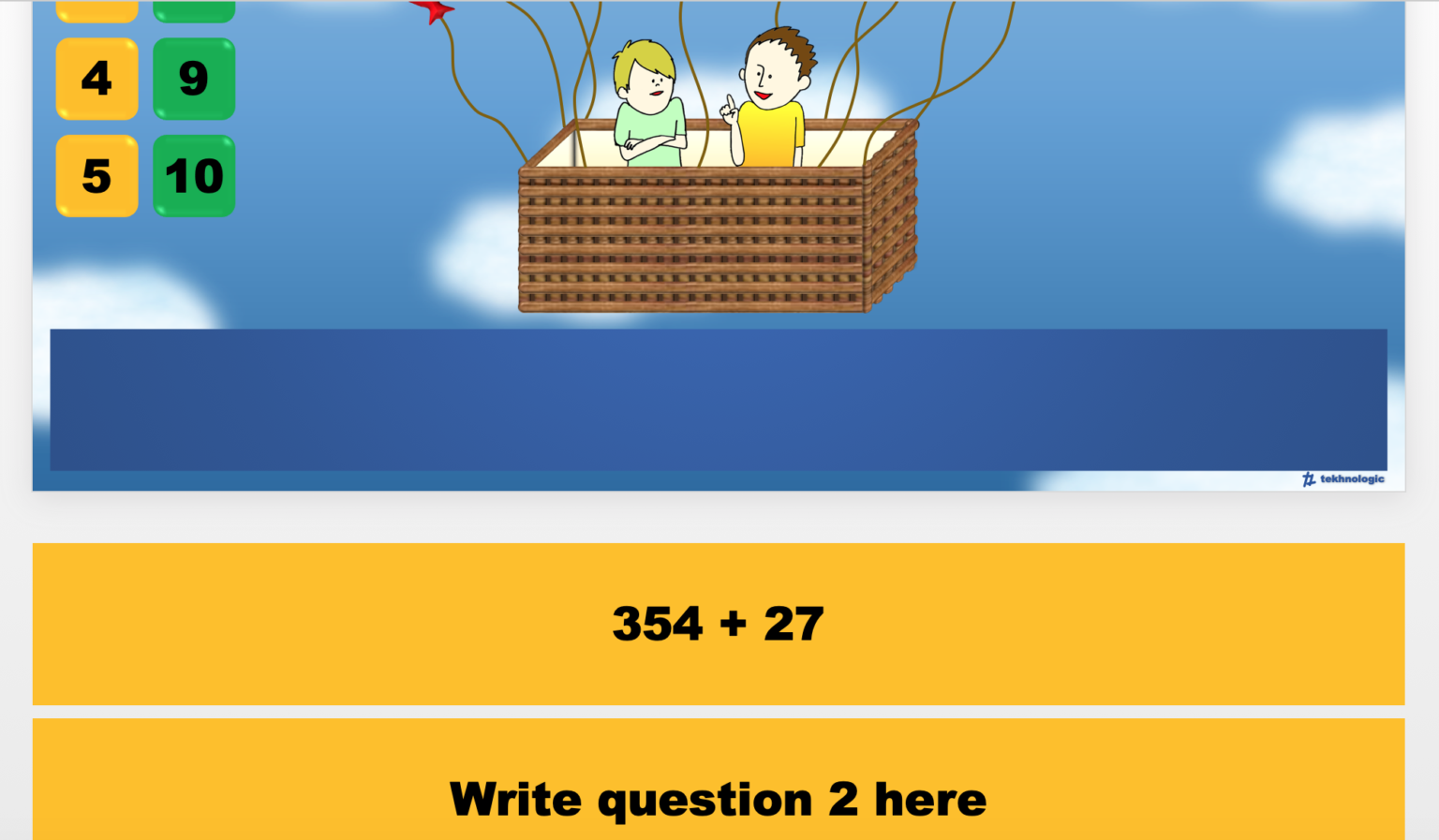Screen dimensions: 1439x840
Task: Select the green number 9 button
Action: pos(194,79)
